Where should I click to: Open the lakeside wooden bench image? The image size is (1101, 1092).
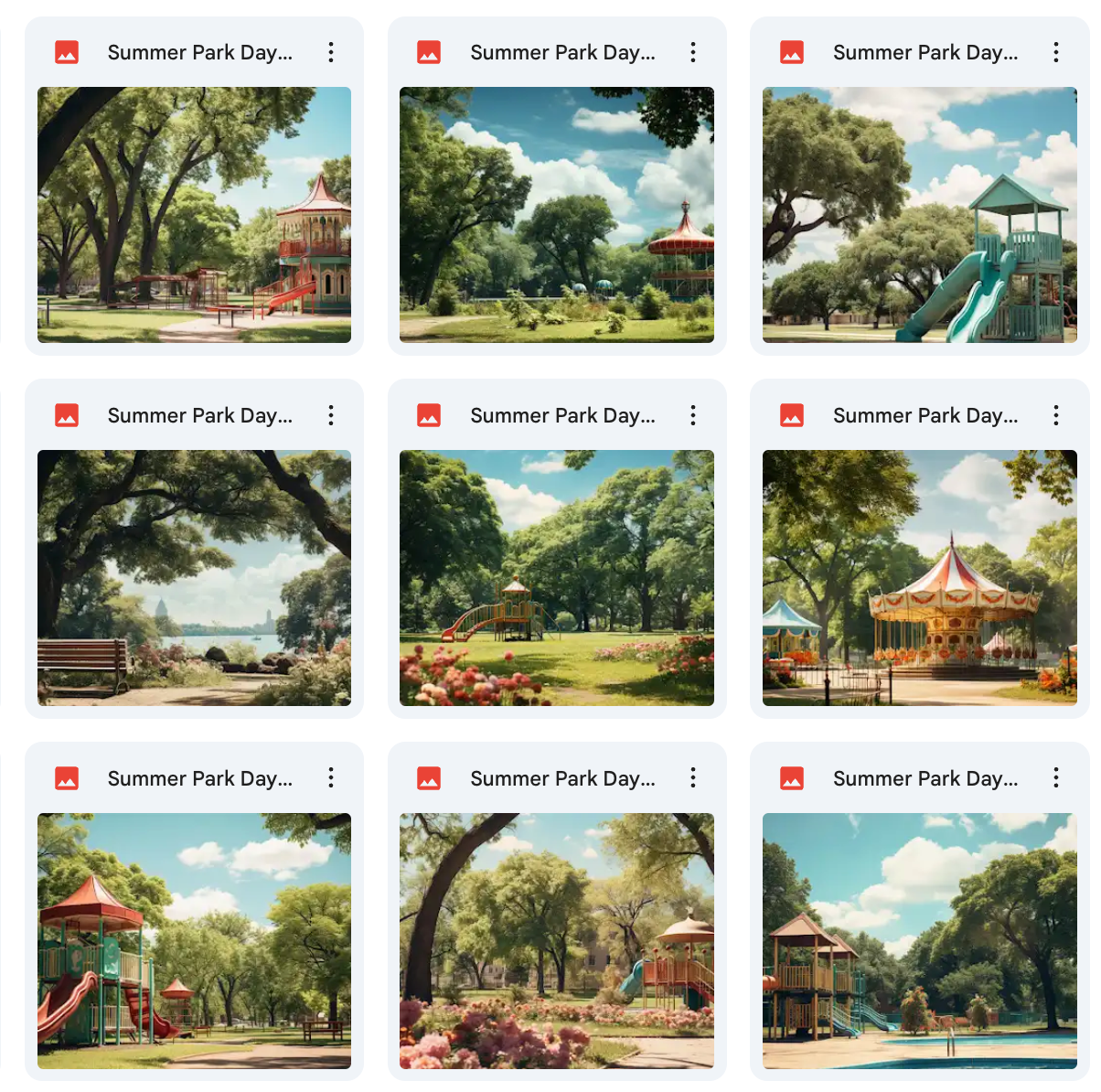pos(194,577)
